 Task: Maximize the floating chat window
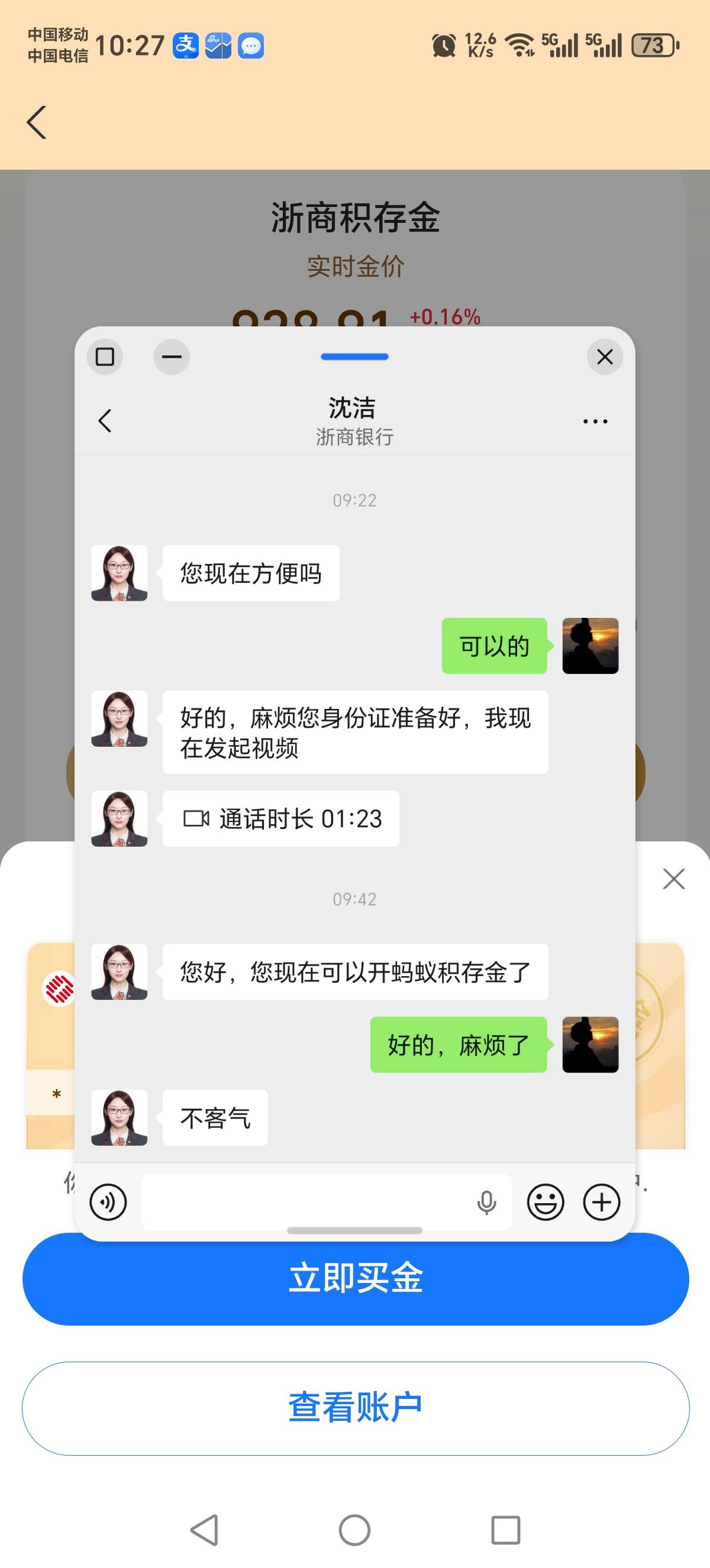tap(105, 357)
